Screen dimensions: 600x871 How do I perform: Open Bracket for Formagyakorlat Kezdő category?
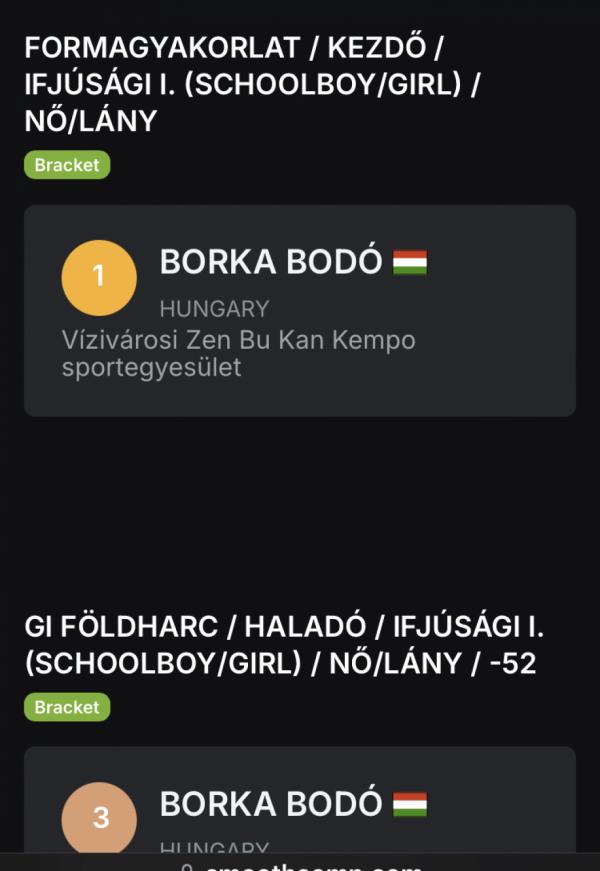point(67,165)
